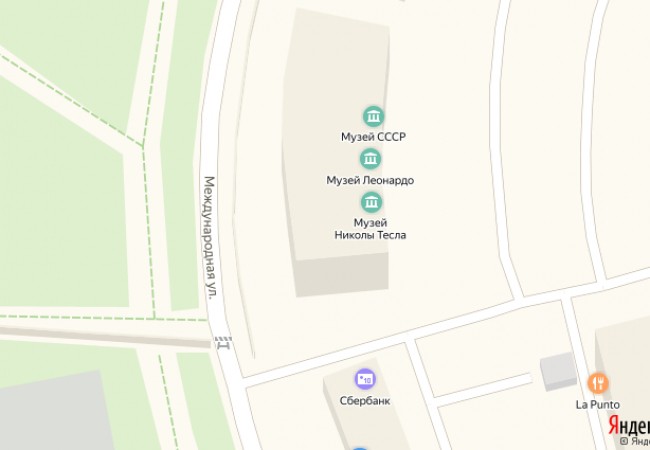Image resolution: width=650 pixels, height=450 pixels.
Task: Tap the Музей Николы Тесла marker
Action: tap(370, 202)
